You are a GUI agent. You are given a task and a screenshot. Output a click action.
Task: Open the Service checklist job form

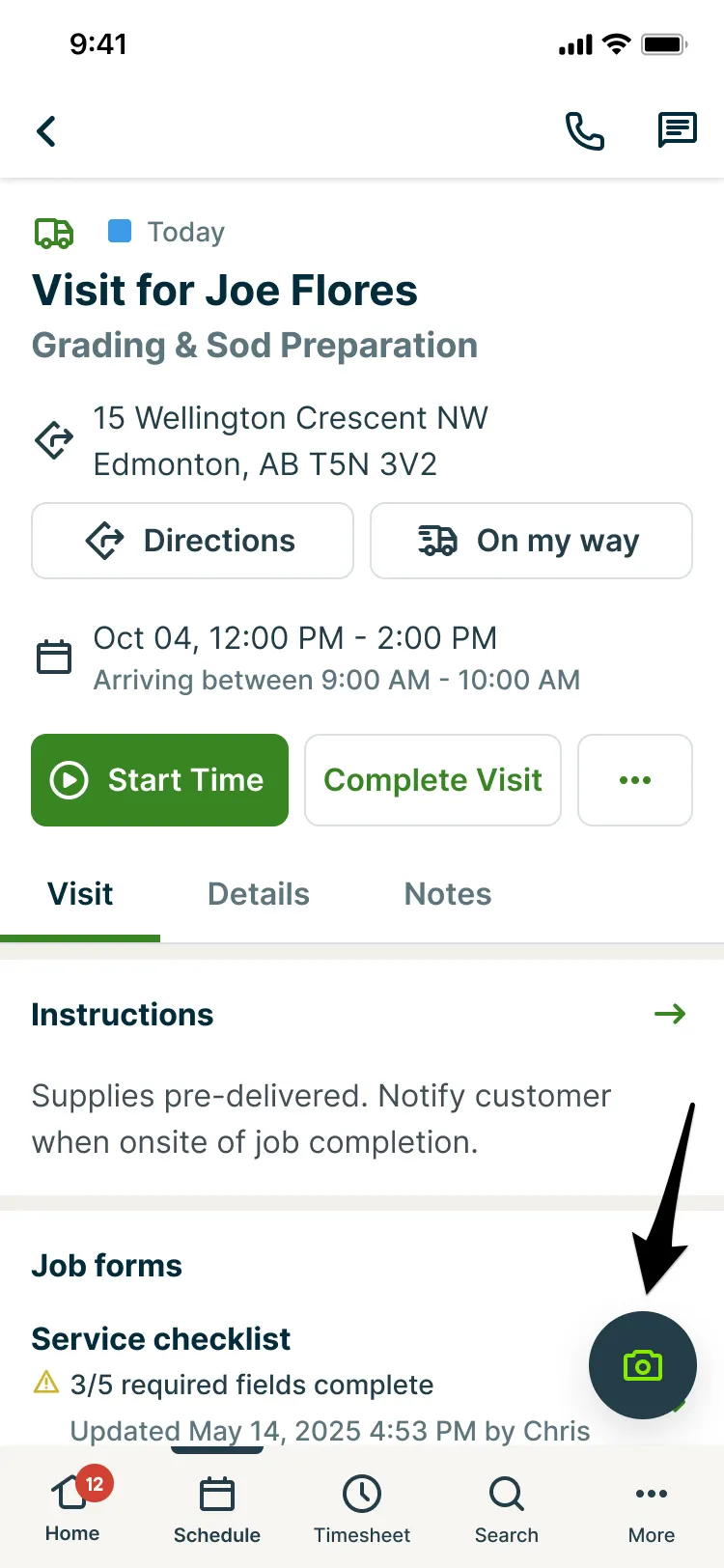160,1339
